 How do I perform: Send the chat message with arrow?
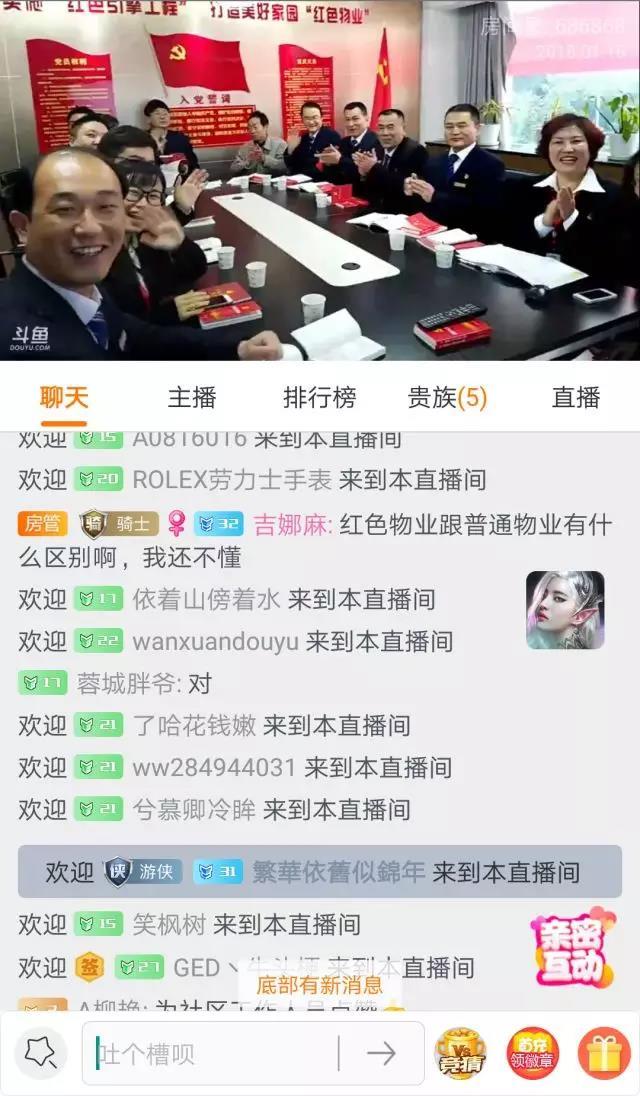point(381,1053)
